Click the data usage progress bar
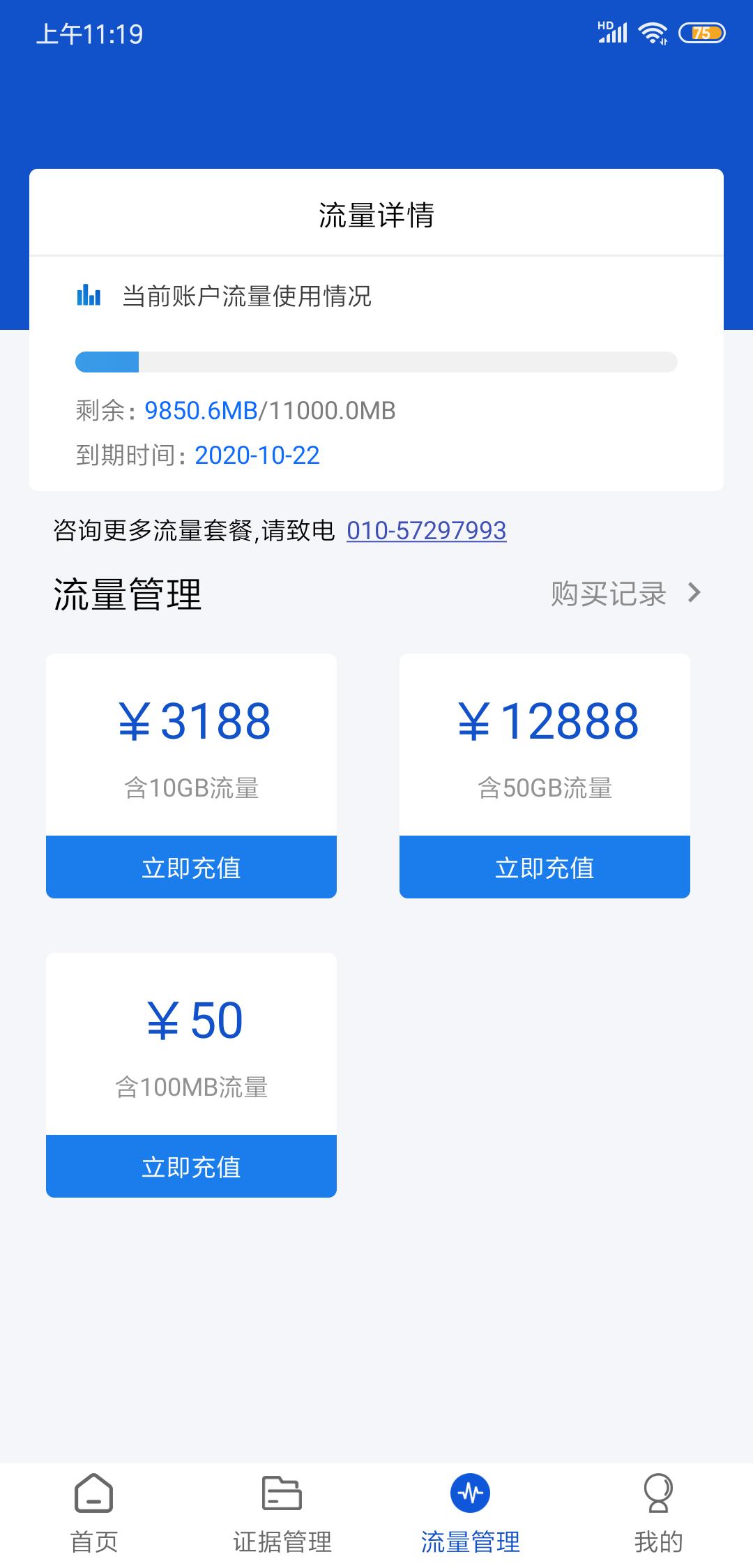This screenshot has width=753, height=1568. click(x=376, y=361)
